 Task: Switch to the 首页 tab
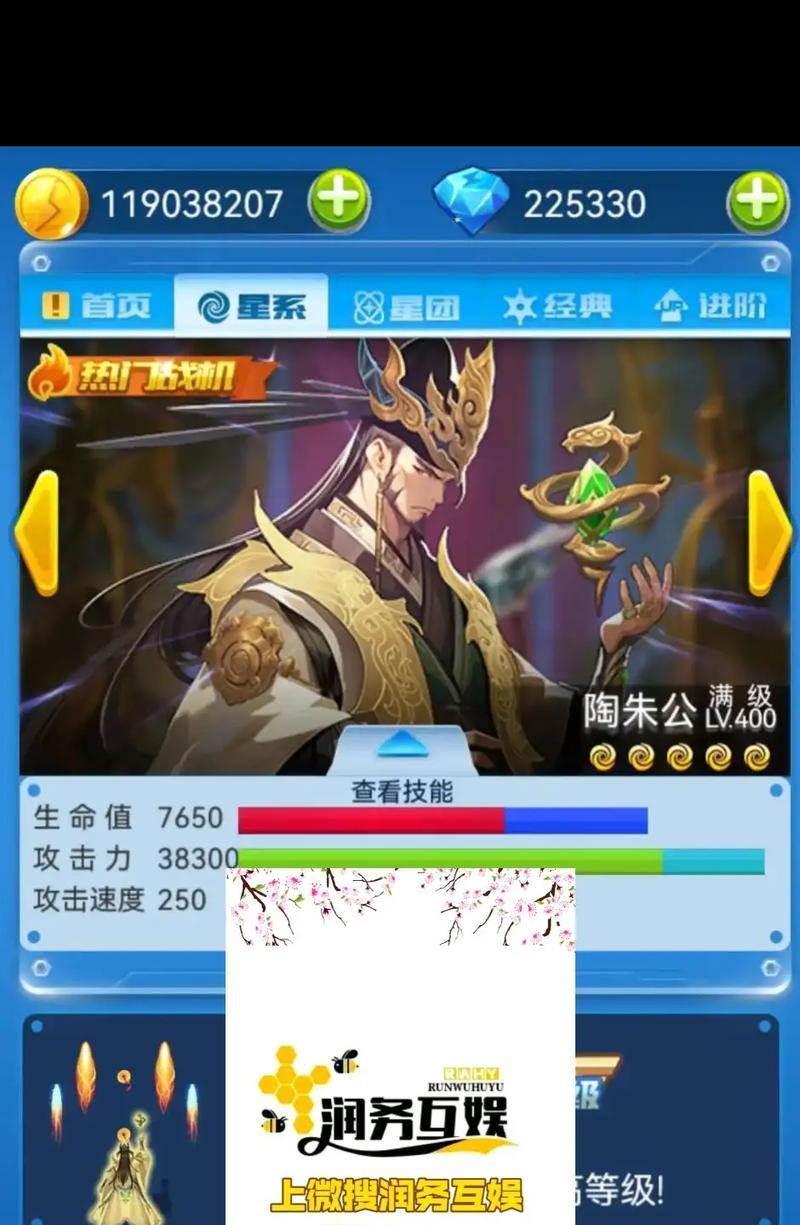[96, 306]
